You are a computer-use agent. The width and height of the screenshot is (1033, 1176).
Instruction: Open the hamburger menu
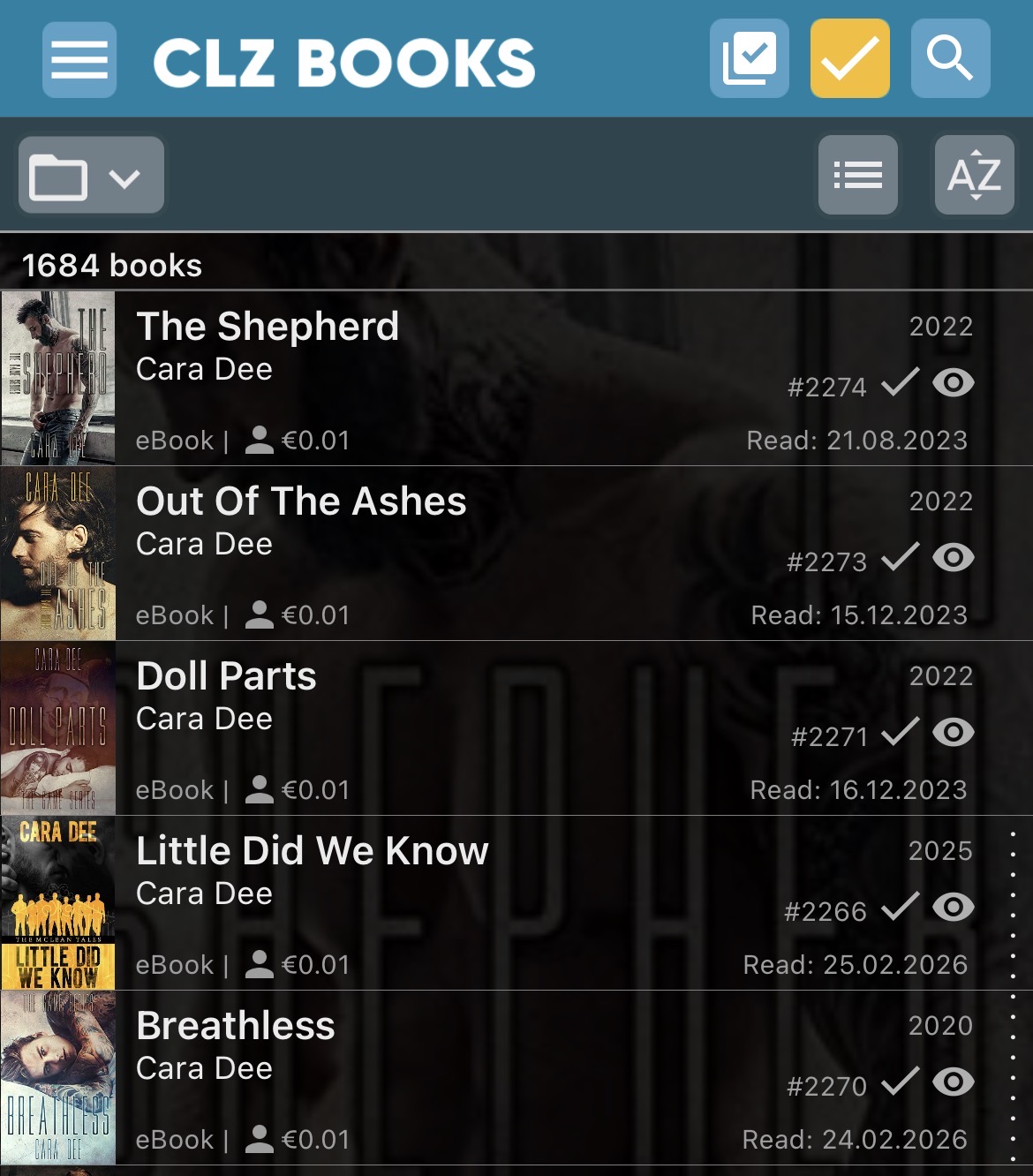(79, 60)
